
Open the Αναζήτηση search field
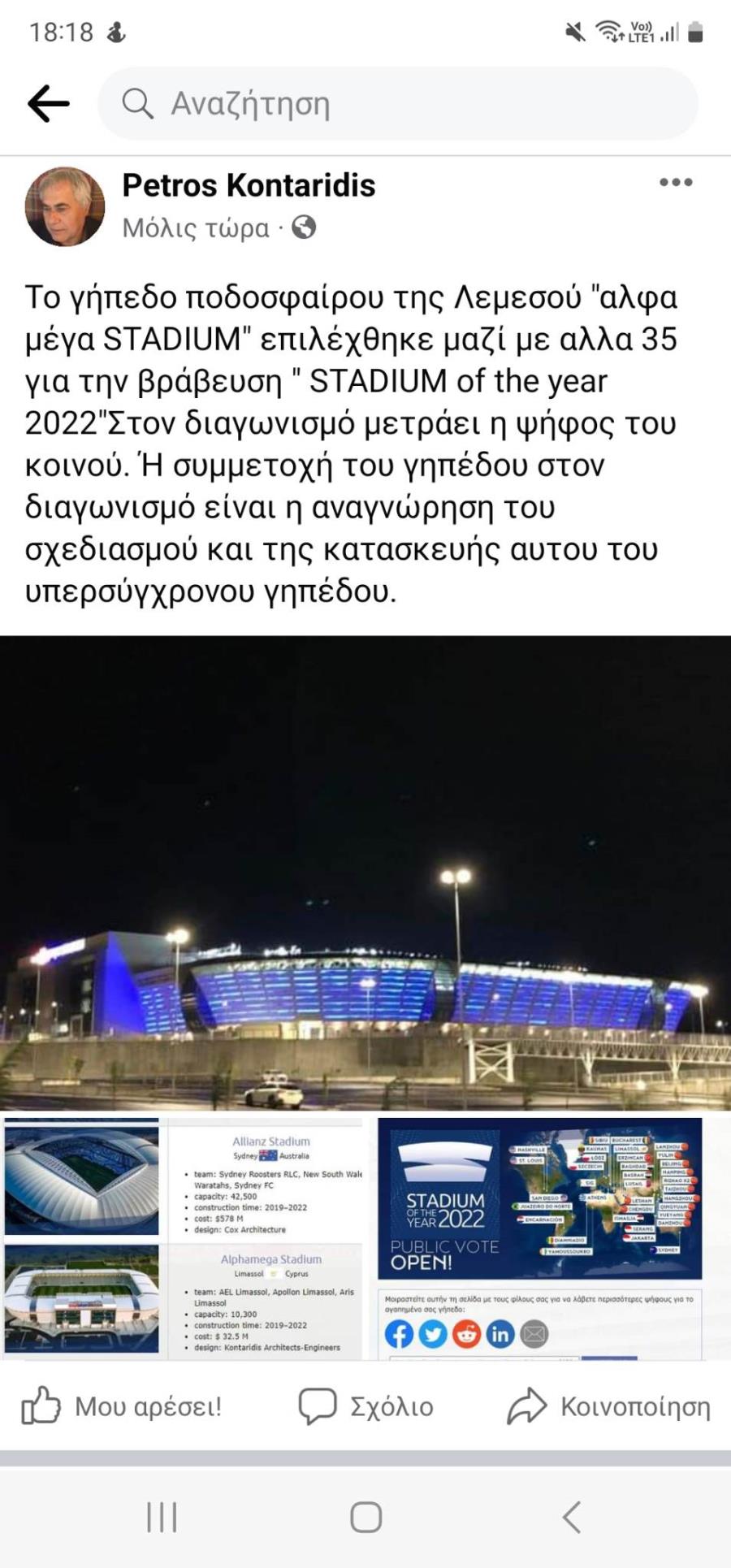pyautogui.click(x=398, y=104)
